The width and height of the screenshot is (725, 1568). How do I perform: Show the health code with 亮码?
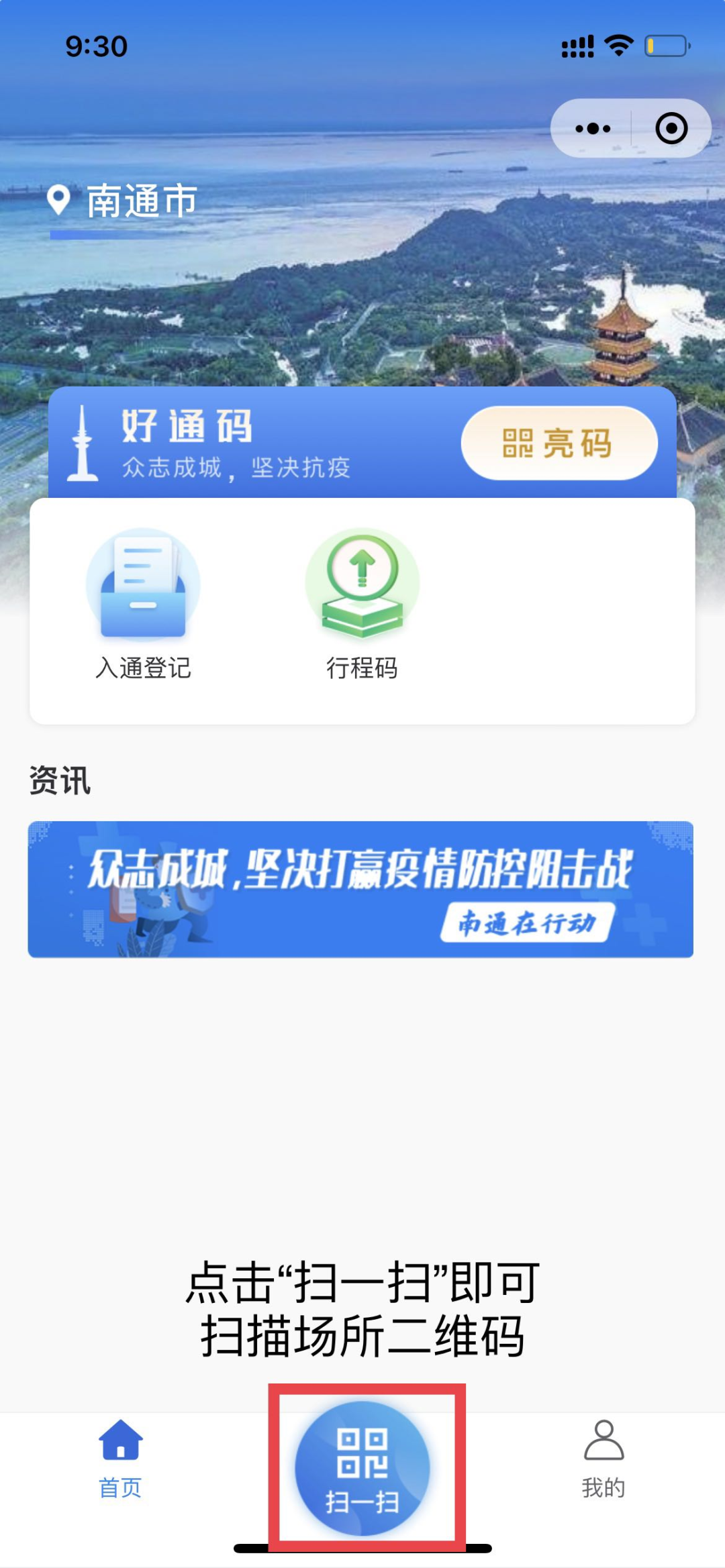559,443
